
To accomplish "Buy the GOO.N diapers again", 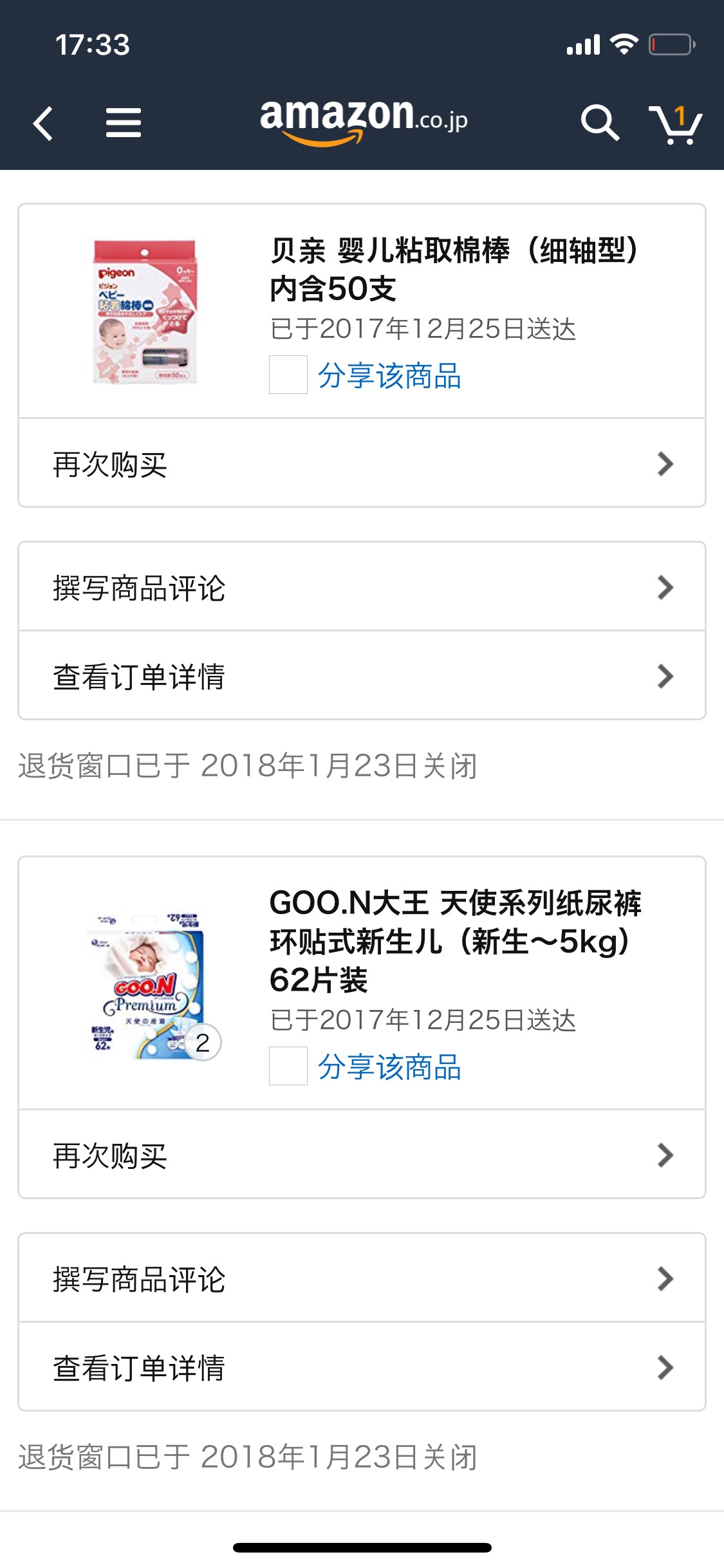I will pyautogui.click(x=362, y=1155).
